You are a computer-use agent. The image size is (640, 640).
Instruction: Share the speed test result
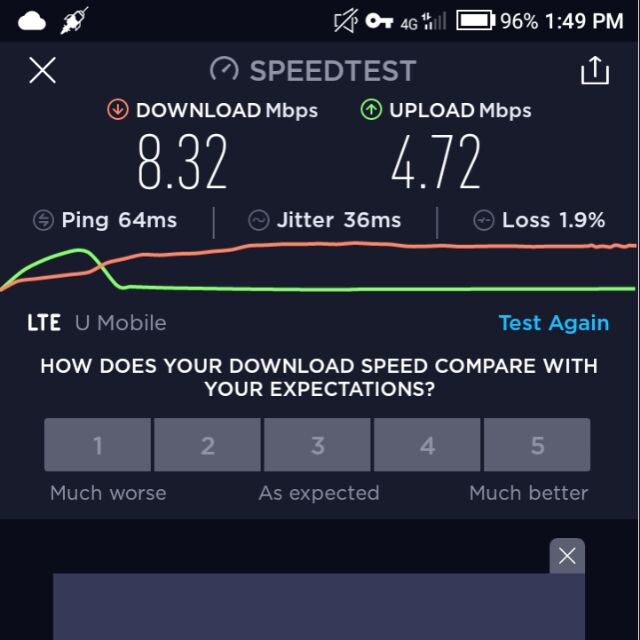pos(594,71)
